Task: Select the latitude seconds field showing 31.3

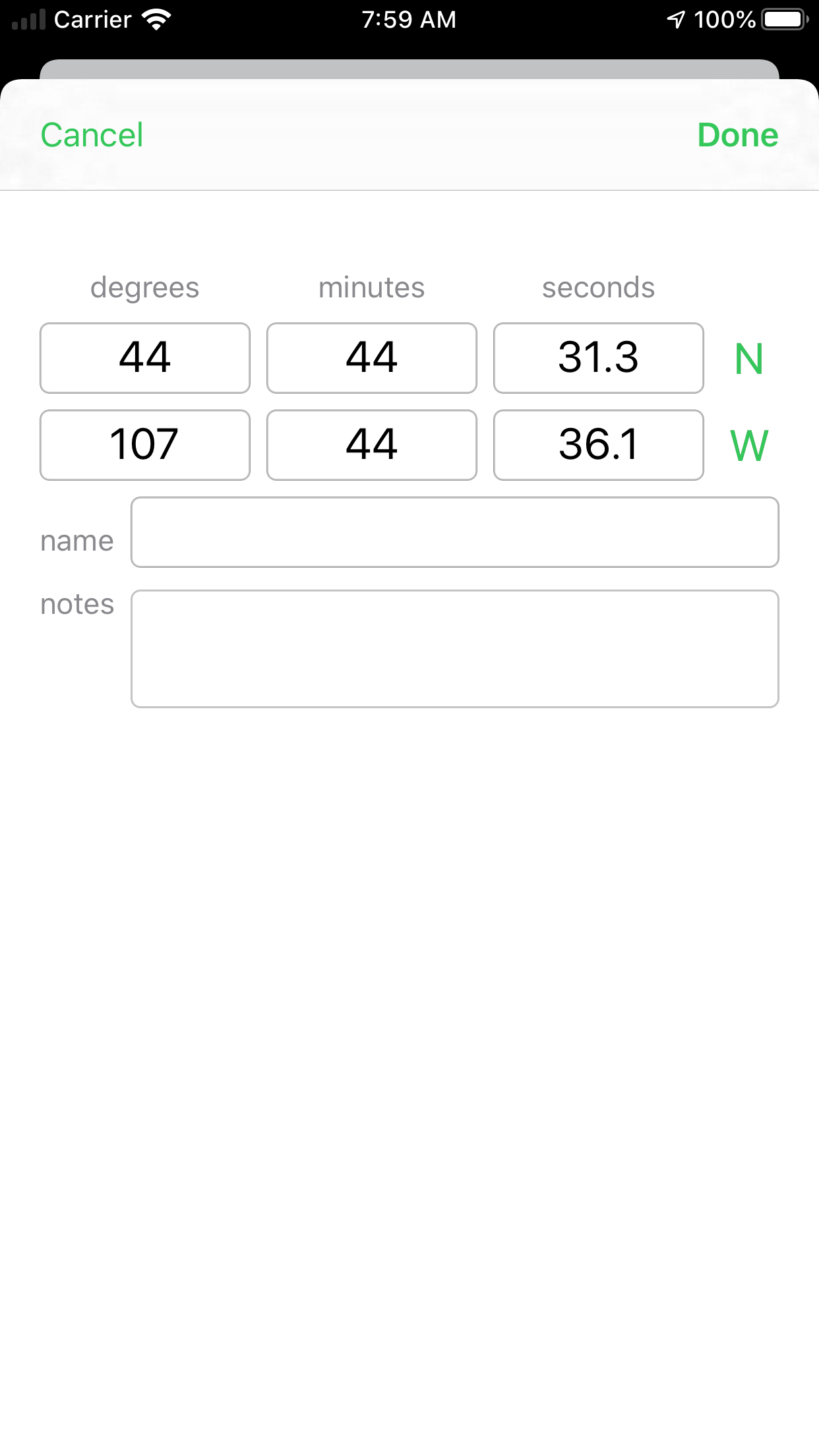Action: [x=598, y=358]
